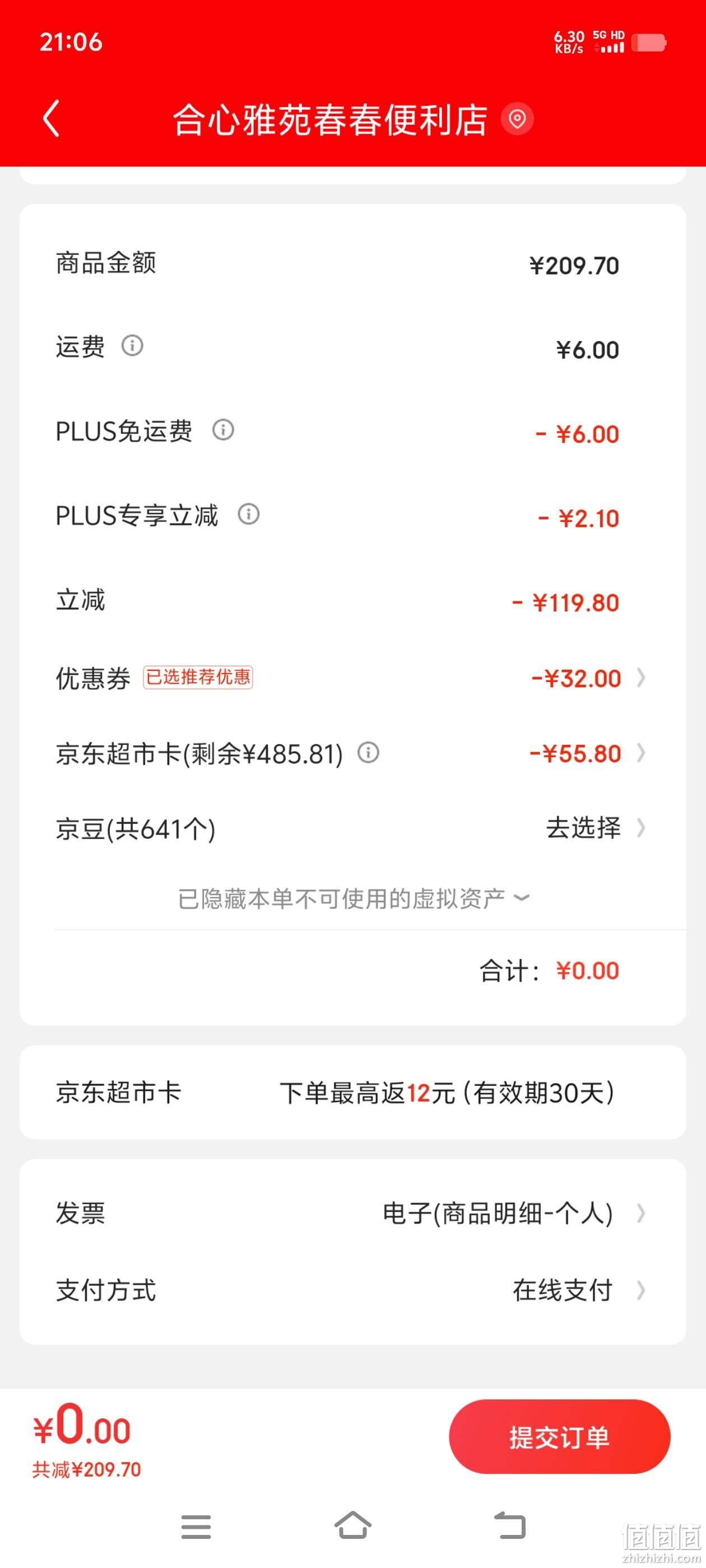This screenshot has height=1568, width=706.
Task: Show info for PLUS免运费
Action: pos(223,430)
